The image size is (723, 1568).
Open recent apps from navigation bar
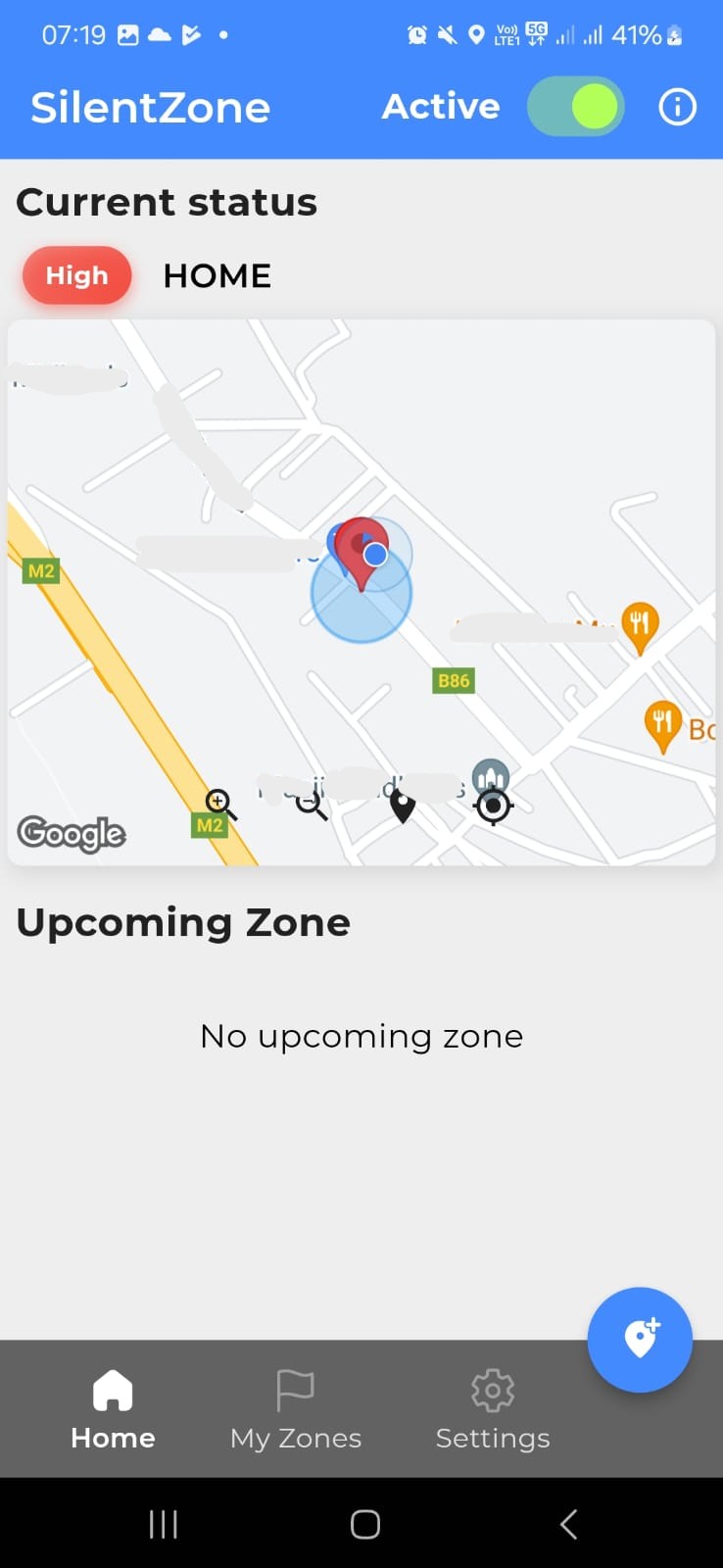pos(163,1524)
